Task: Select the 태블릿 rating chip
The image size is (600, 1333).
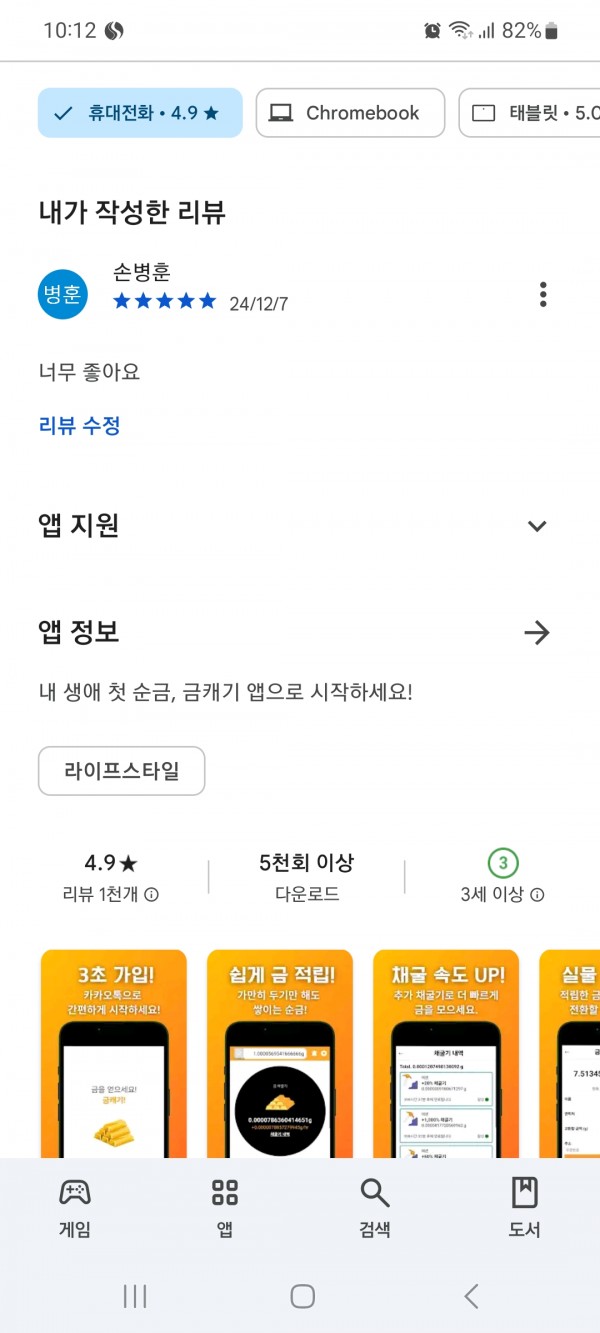Action: tap(529, 113)
